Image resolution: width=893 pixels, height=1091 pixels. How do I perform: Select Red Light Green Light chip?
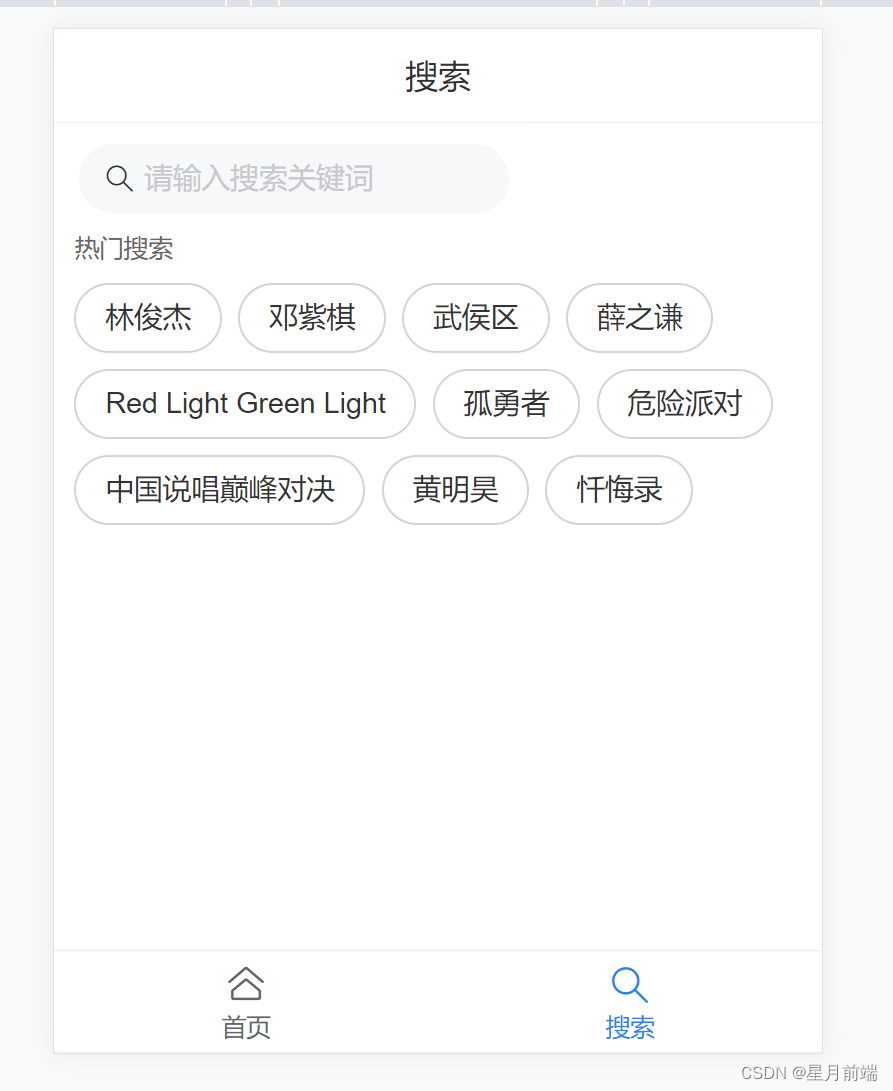coord(245,404)
